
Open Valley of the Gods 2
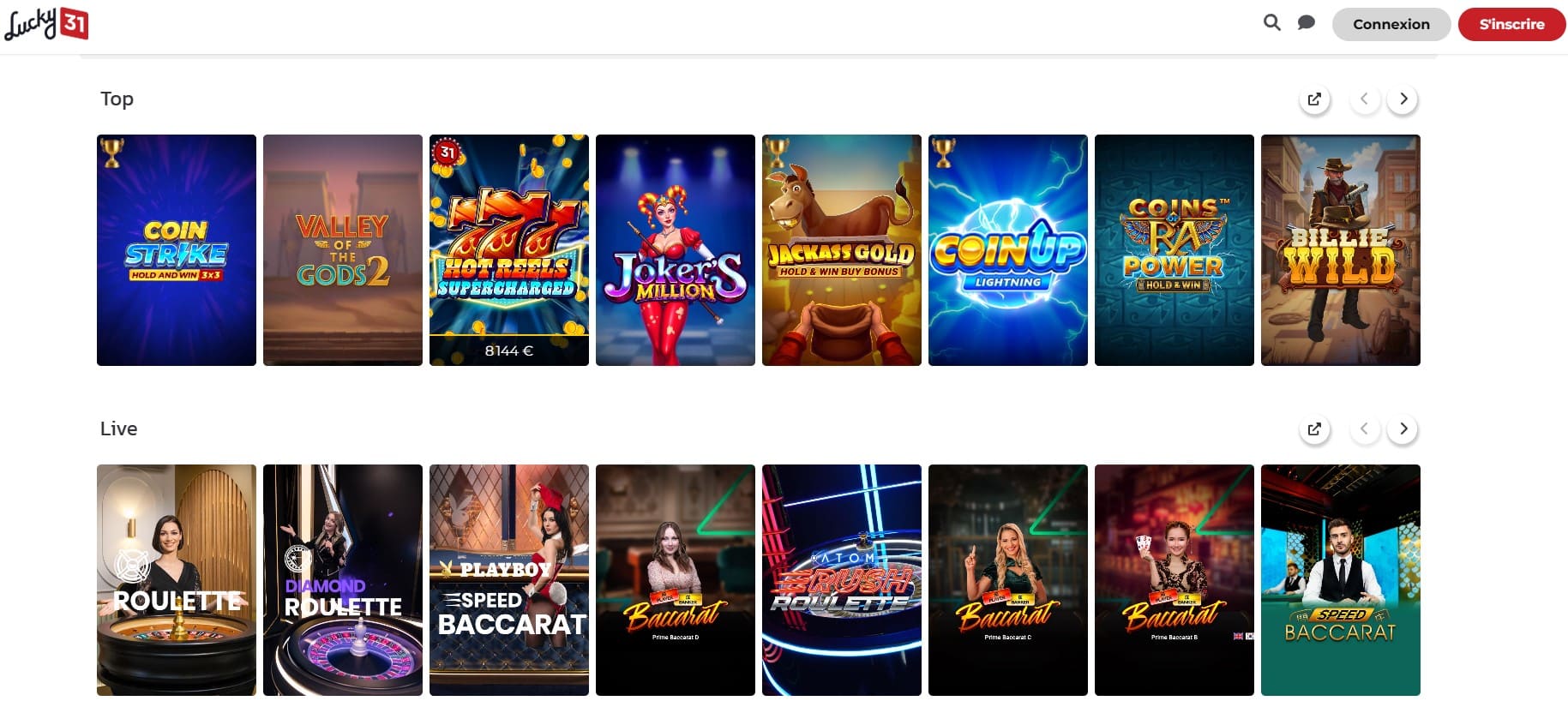point(343,250)
